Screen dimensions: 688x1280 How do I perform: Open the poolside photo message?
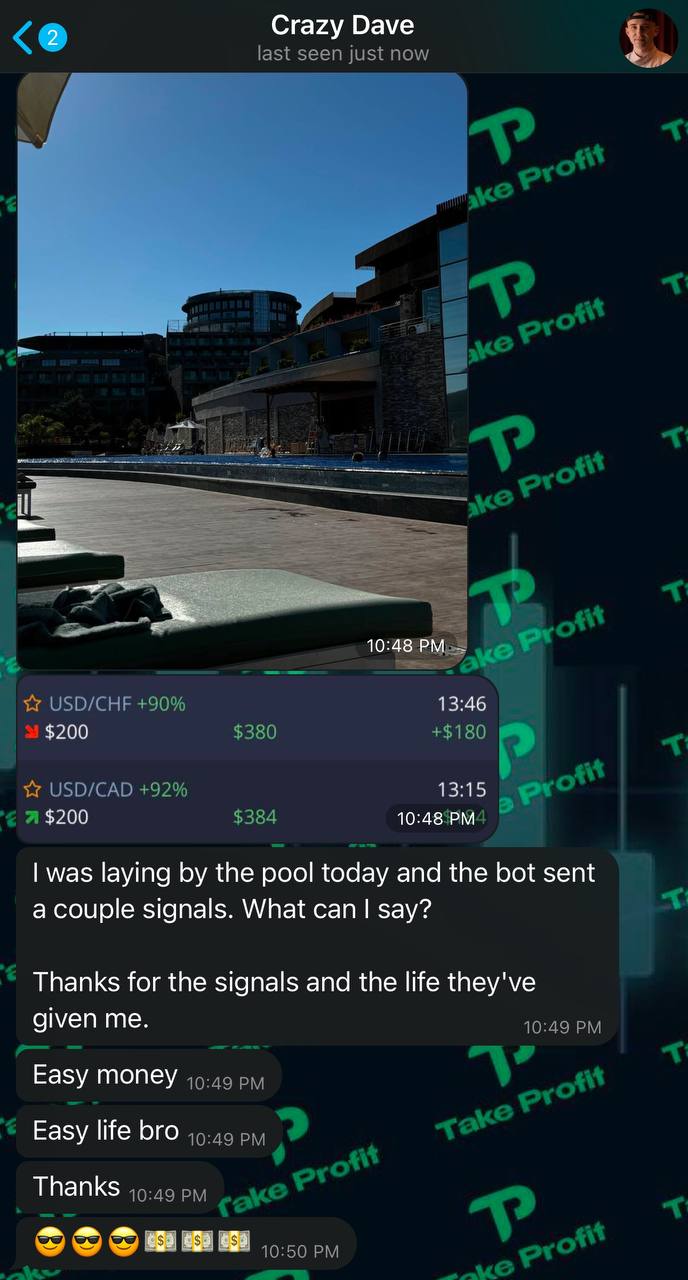pos(242,370)
